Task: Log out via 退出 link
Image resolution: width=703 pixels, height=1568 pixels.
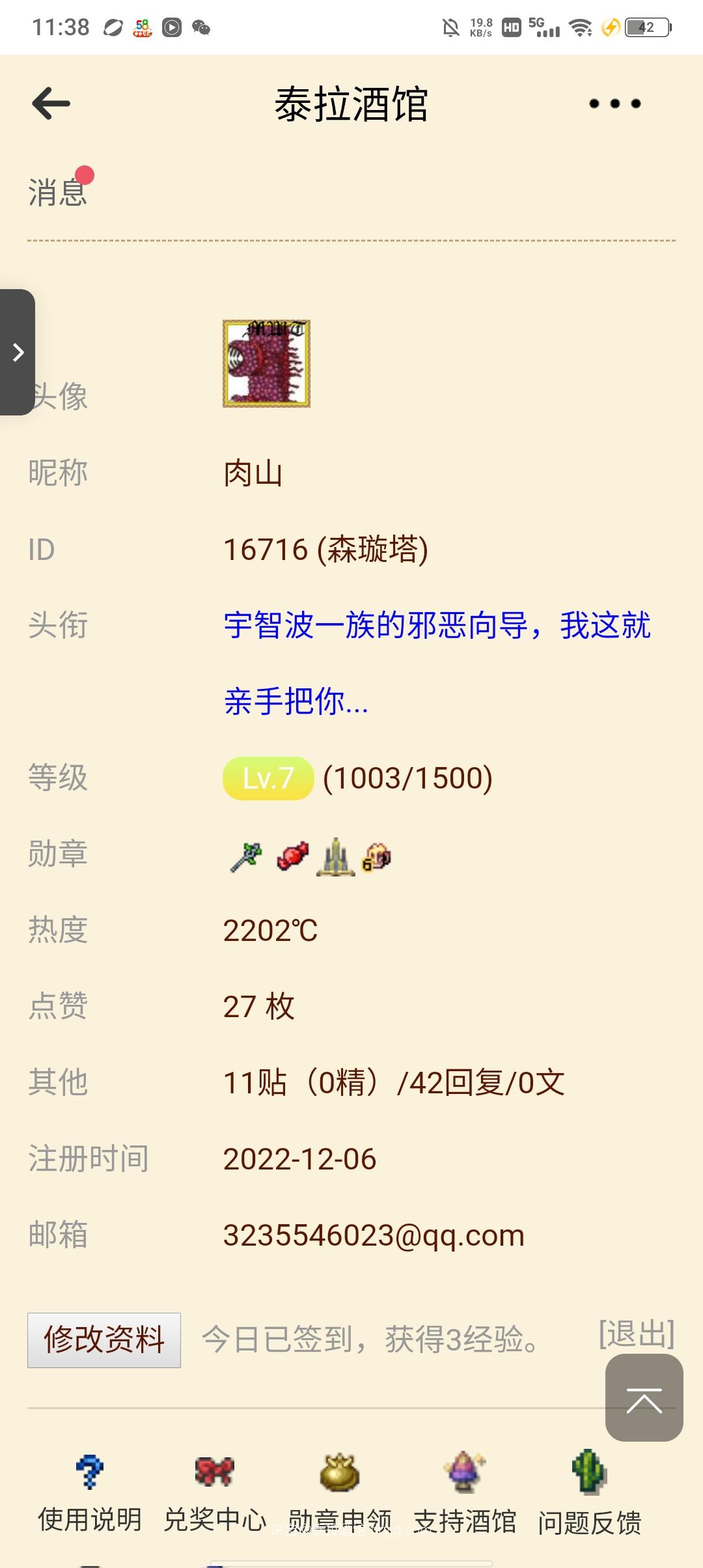Action: [636, 1334]
